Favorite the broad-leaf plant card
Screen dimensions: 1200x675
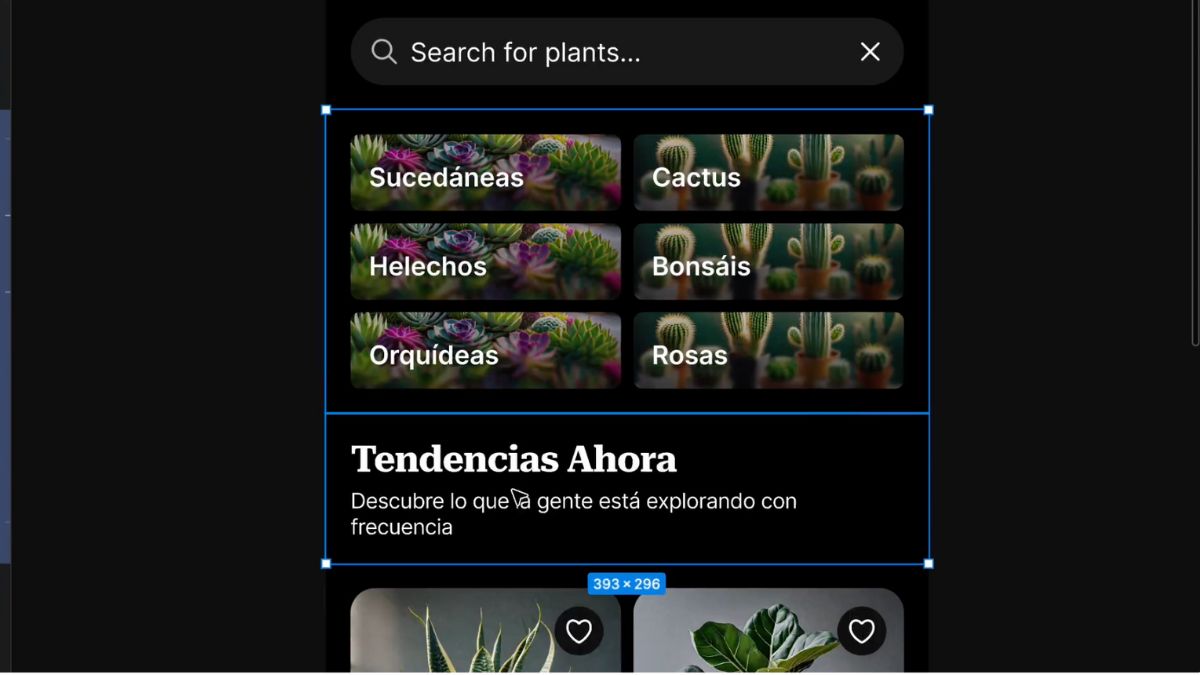(x=862, y=631)
